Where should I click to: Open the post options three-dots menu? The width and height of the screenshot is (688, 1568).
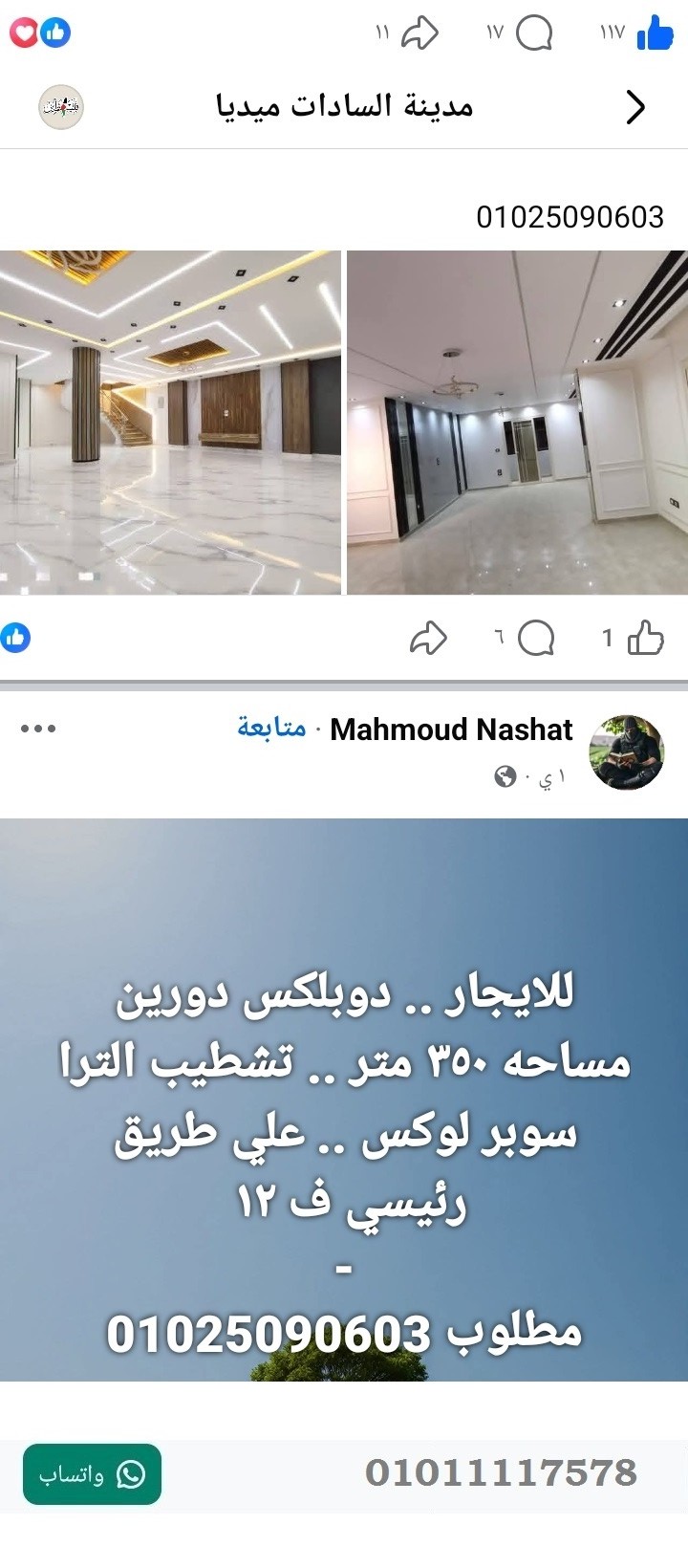click(x=36, y=729)
